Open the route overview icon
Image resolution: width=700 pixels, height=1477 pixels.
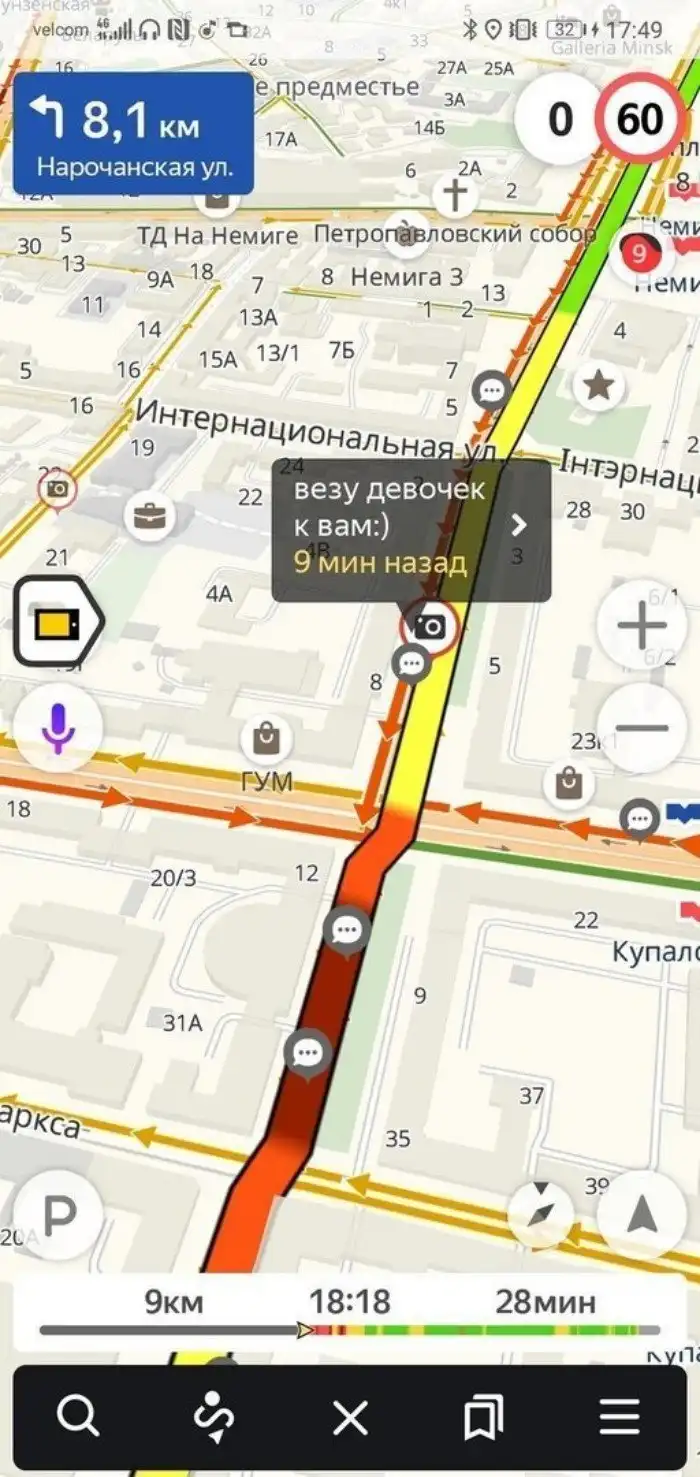[x=215, y=1416]
